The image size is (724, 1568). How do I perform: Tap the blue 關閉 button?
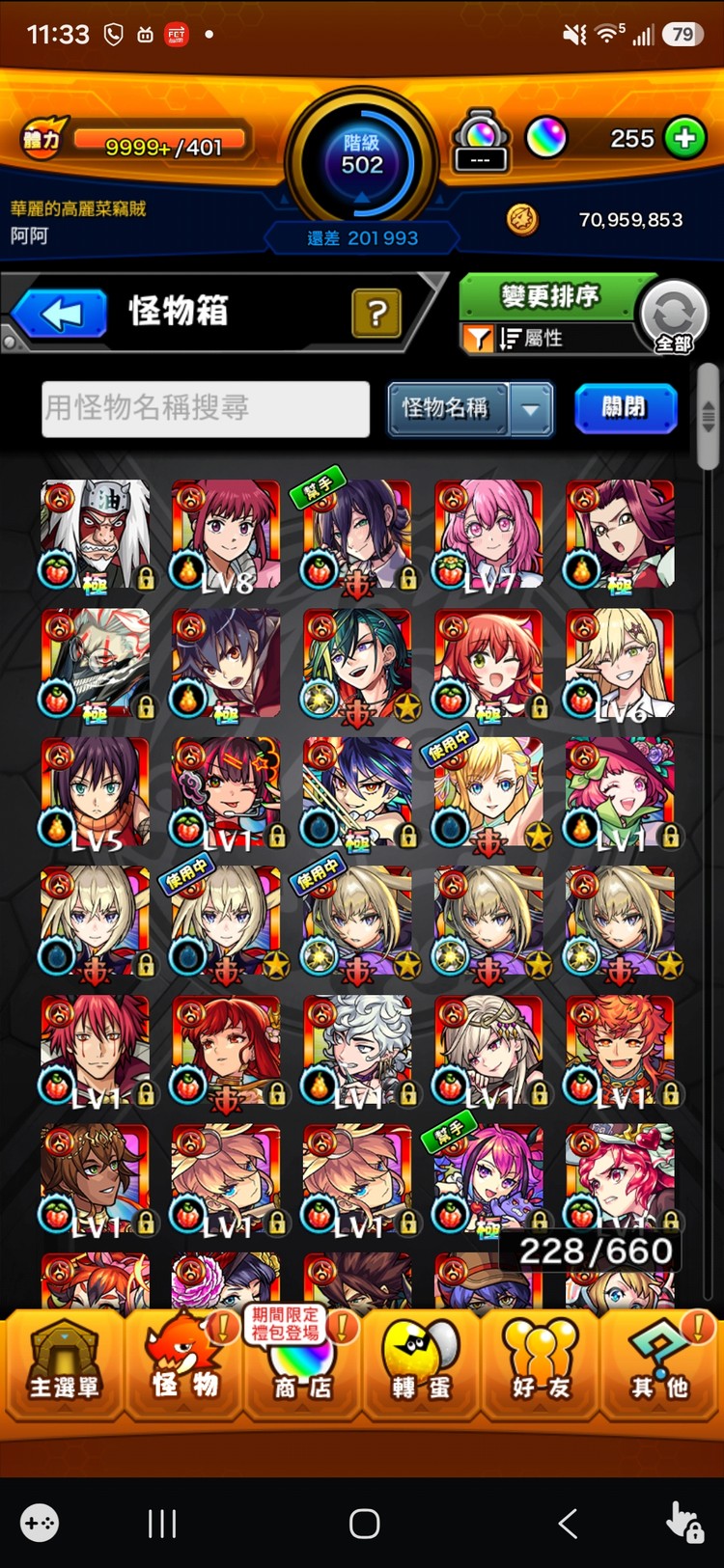(626, 407)
